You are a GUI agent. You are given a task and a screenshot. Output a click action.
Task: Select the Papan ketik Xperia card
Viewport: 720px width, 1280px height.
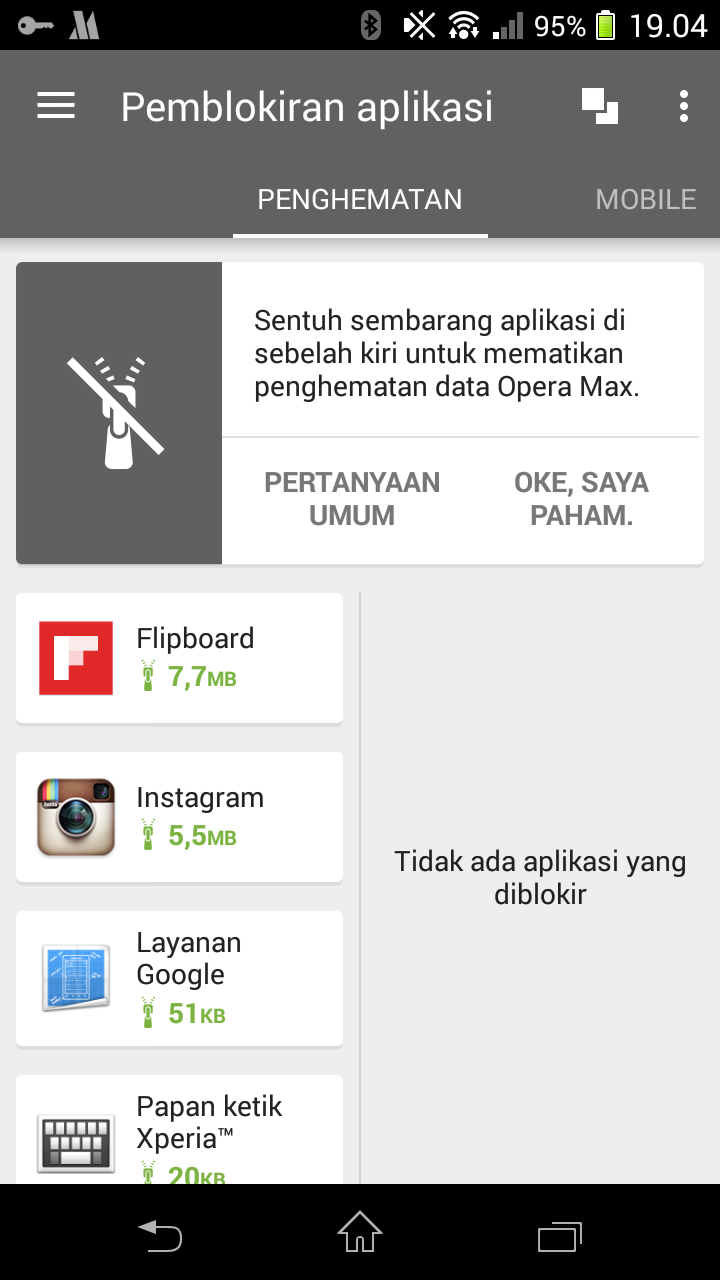(x=179, y=1130)
